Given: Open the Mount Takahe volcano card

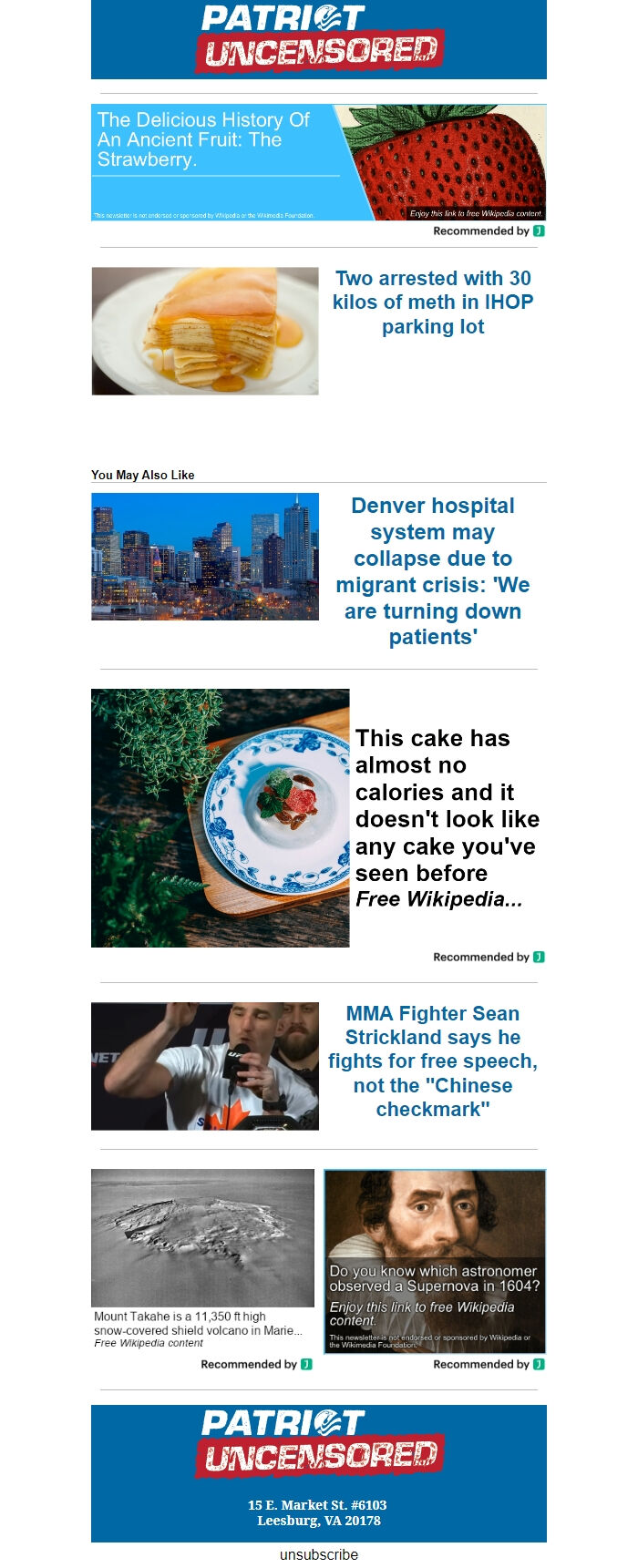Looking at the screenshot, I should click(x=202, y=1257).
